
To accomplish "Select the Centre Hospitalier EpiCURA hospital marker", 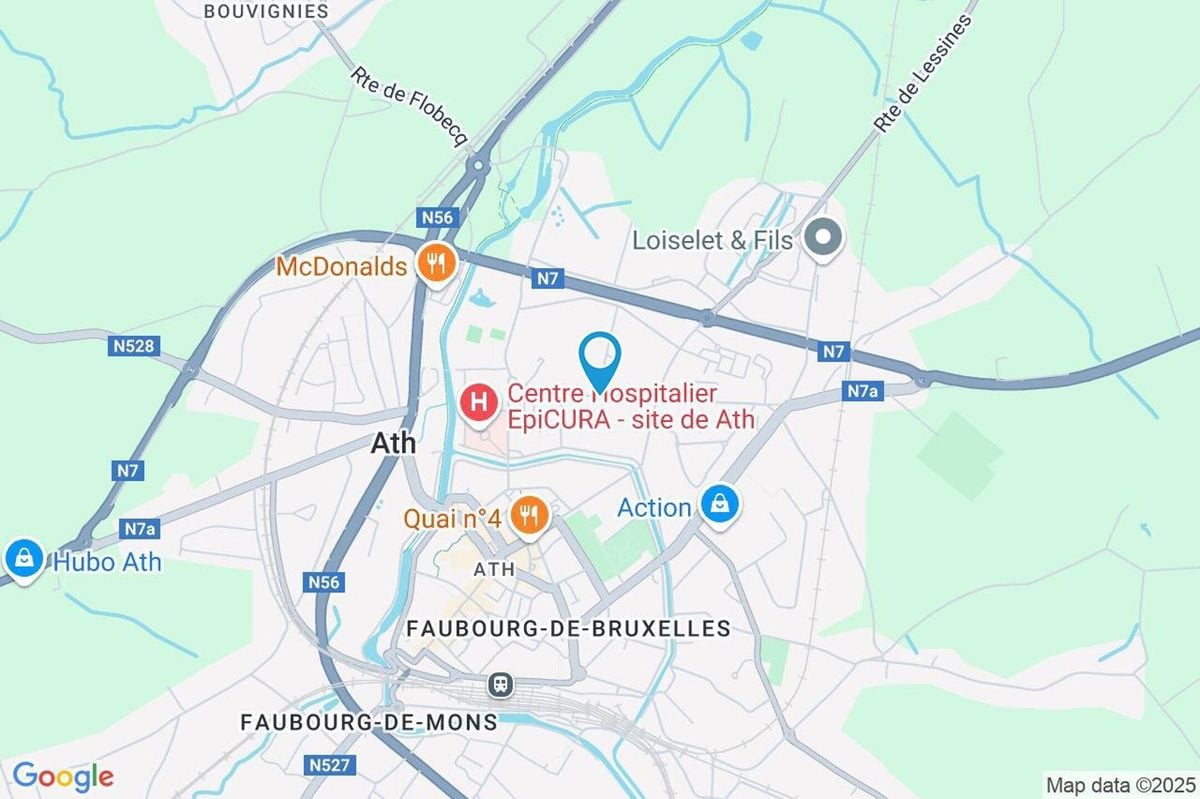I will pos(479,403).
